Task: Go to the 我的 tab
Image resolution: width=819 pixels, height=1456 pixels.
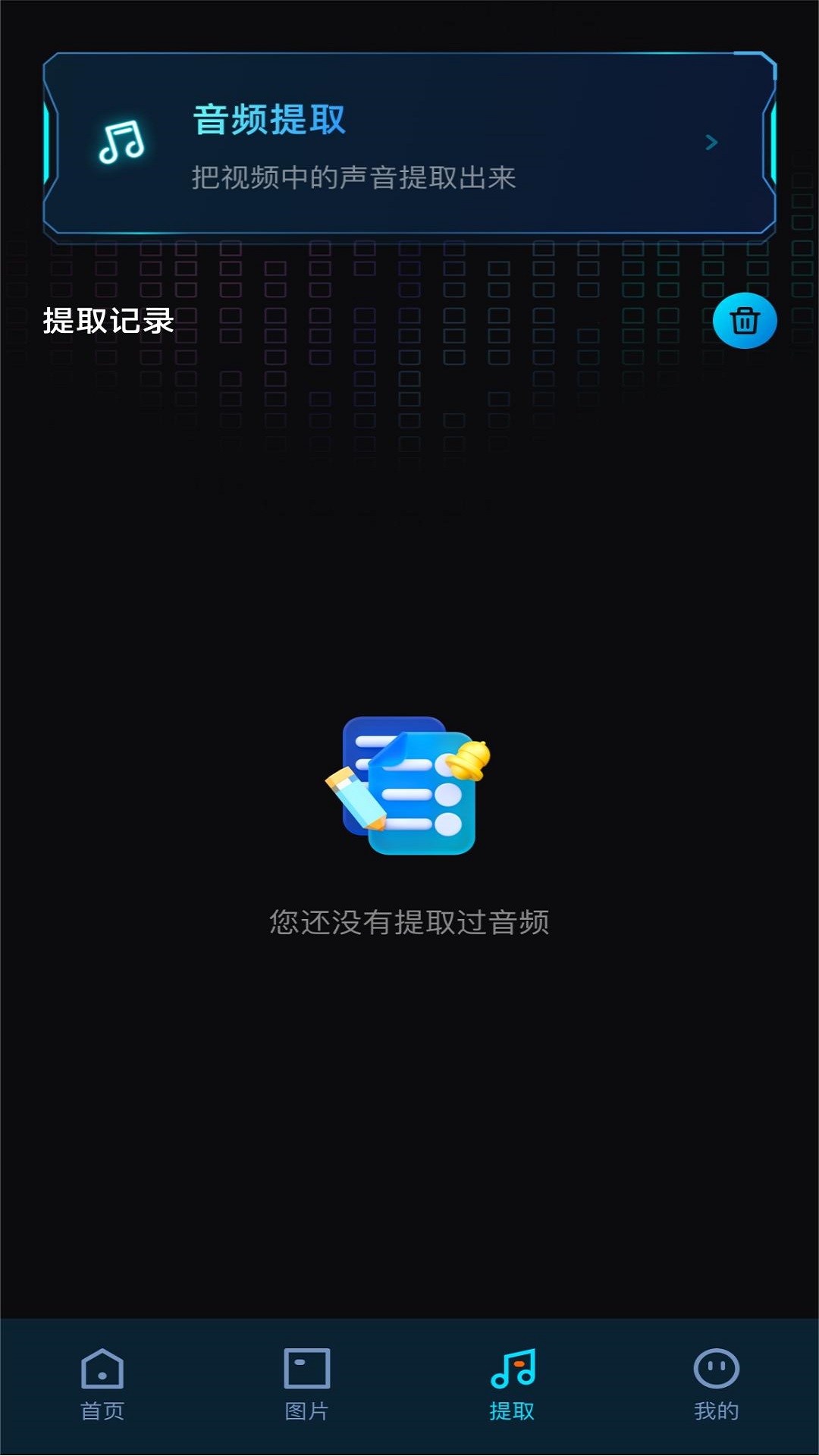Action: (x=716, y=1385)
